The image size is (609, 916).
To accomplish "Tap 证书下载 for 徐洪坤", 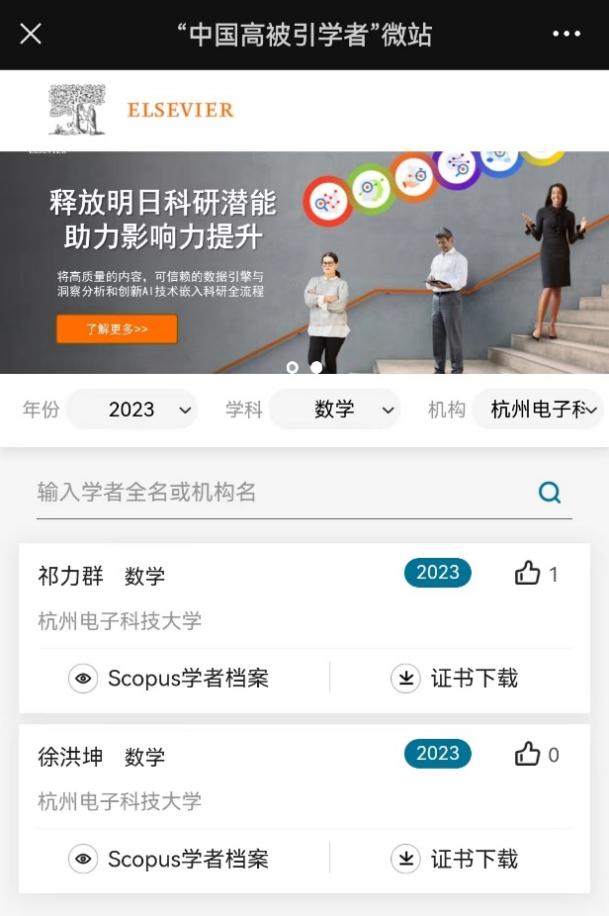I will point(455,859).
